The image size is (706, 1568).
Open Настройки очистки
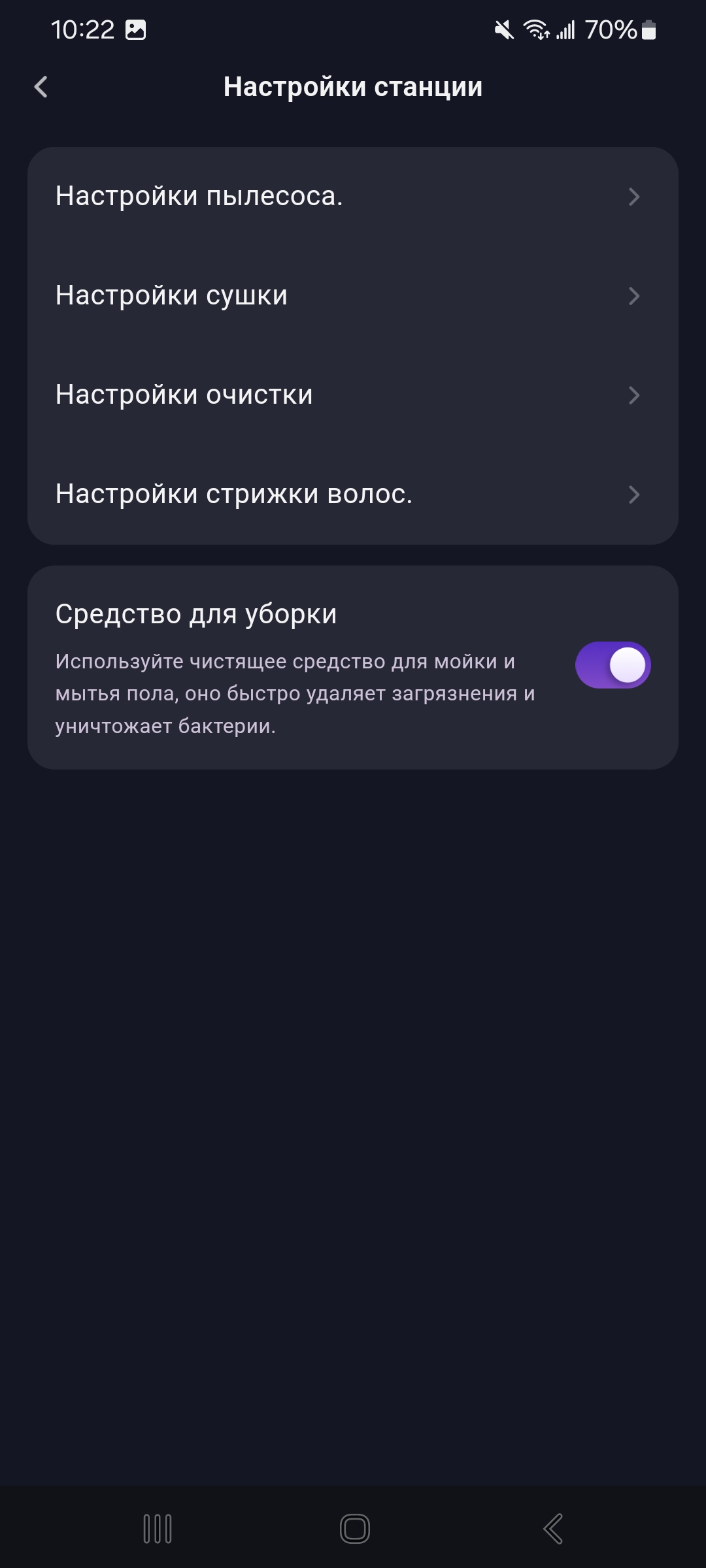pos(353,395)
